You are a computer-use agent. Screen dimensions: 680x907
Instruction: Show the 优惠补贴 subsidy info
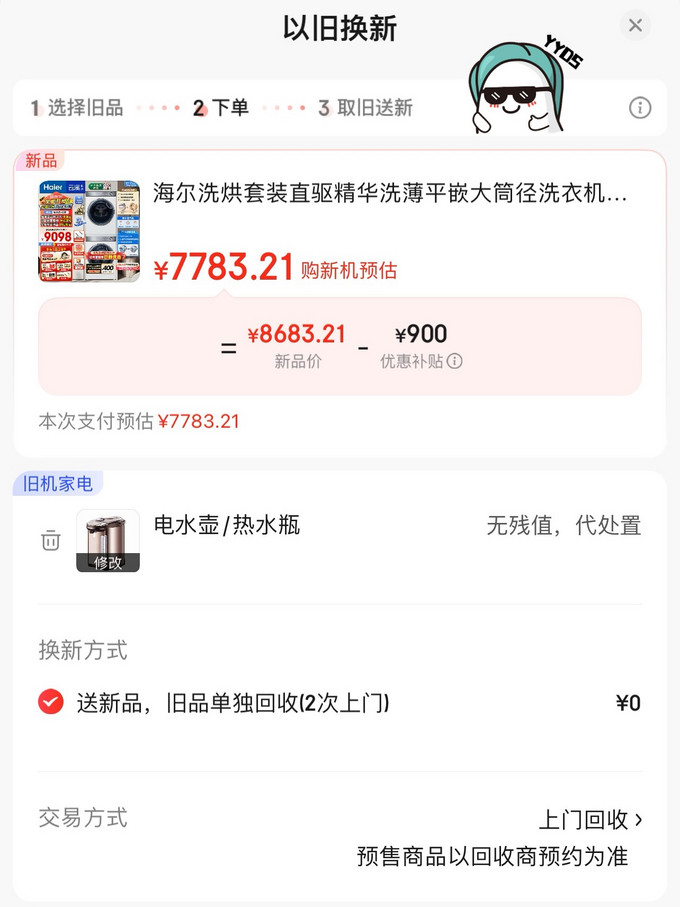click(455, 361)
